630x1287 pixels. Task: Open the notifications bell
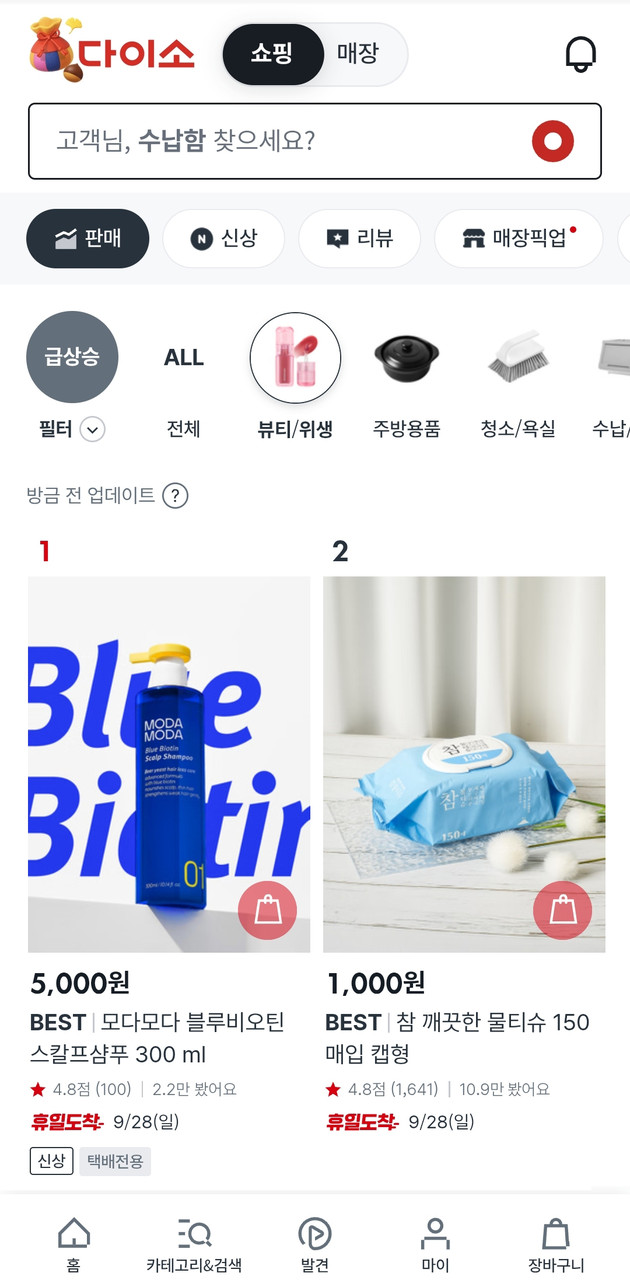coord(580,54)
